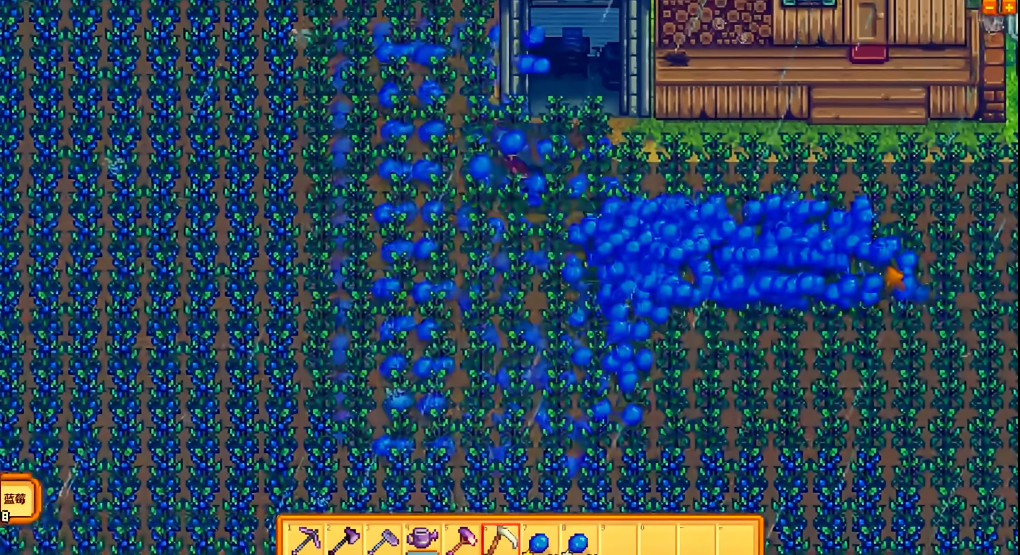Select the tool in toolbar slot 5
This screenshot has width=1020, height=555.
tap(460, 541)
